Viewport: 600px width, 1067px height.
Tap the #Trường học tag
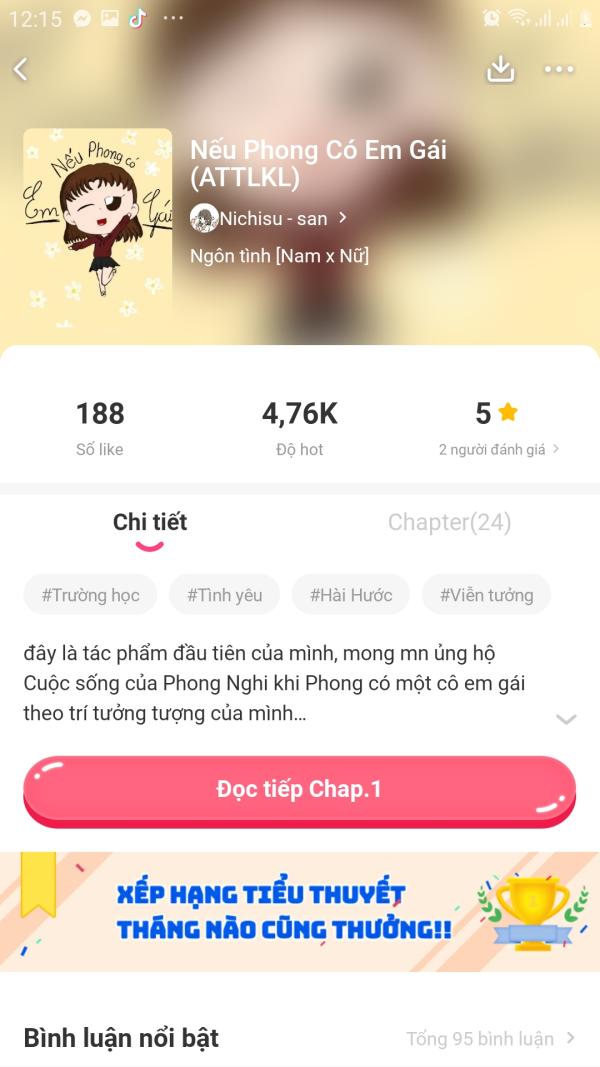pyautogui.click(x=90, y=595)
